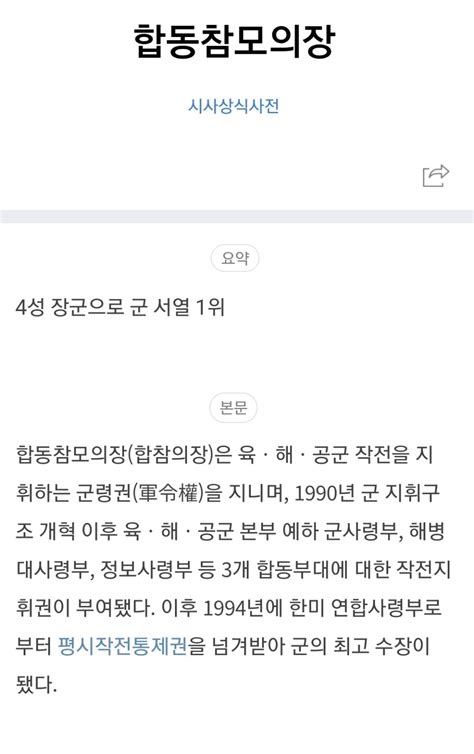Open the 평시작전통제권 link

pyautogui.click(x=123, y=646)
